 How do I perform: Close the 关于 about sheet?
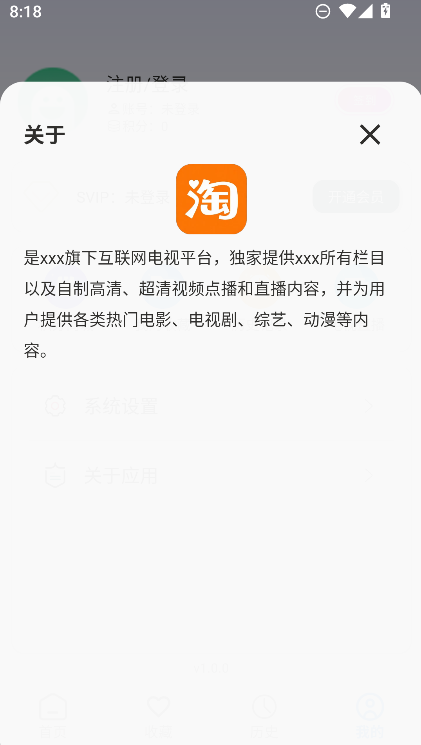tap(370, 134)
